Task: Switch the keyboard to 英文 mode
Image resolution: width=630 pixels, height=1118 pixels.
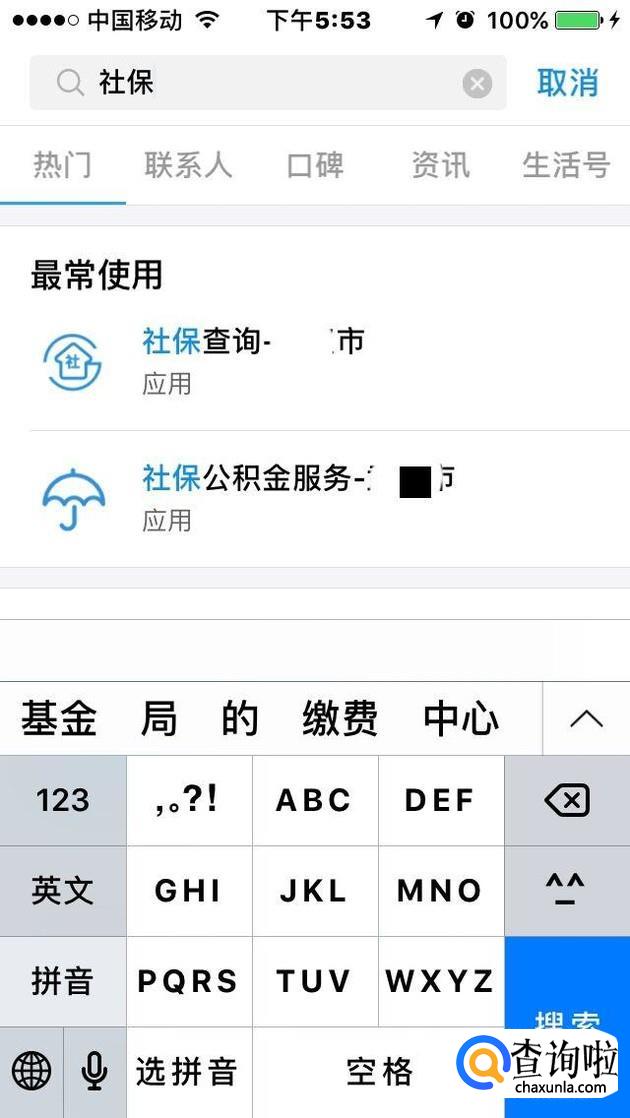Action: click(62, 890)
